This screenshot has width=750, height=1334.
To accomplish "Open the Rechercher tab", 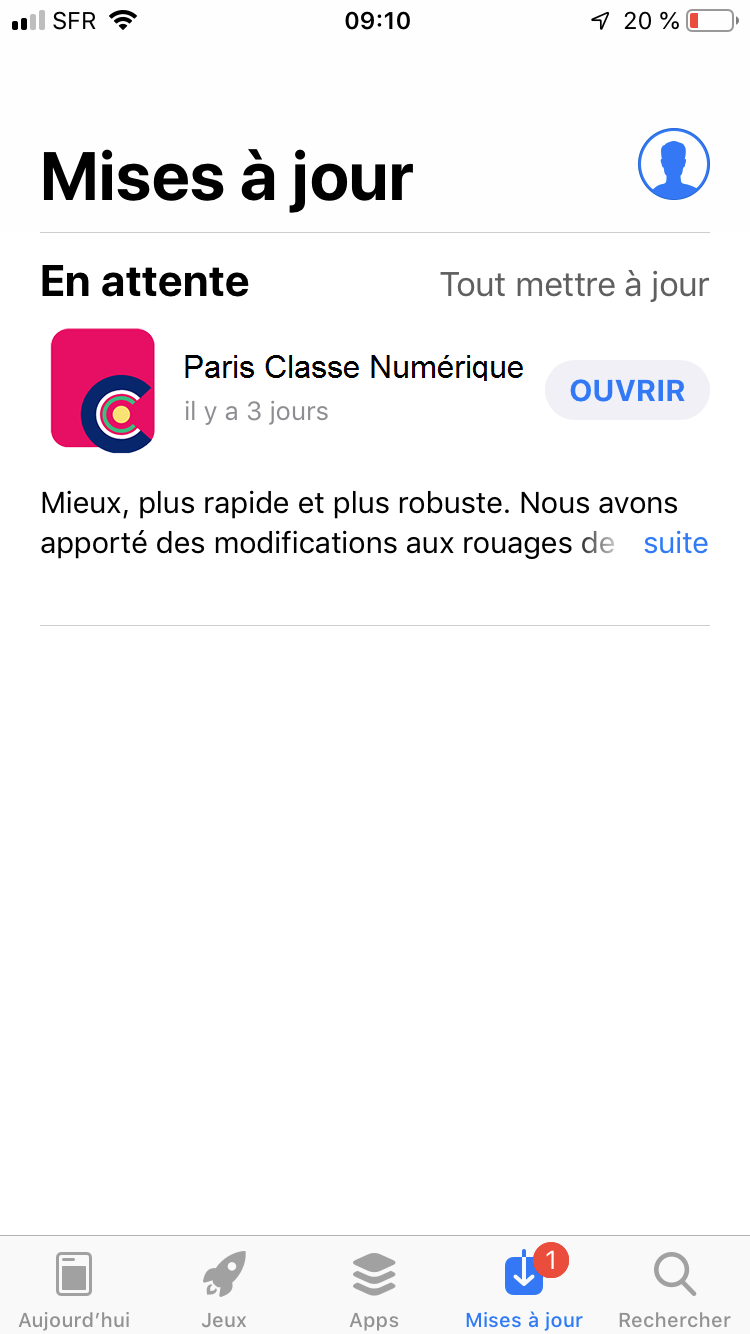I will click(x=674, y=1290).
